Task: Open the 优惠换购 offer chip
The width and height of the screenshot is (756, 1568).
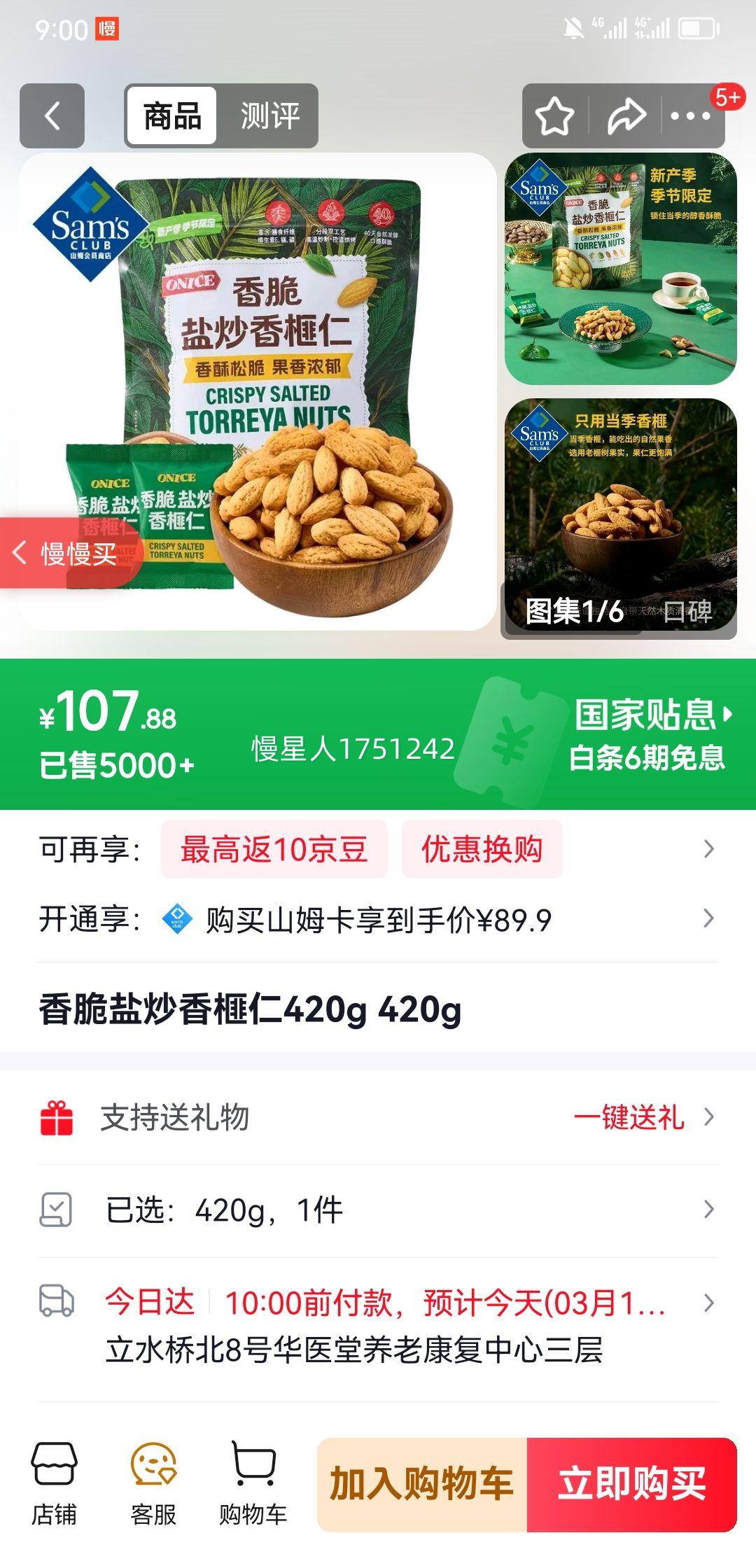Action: click(482, 849)
